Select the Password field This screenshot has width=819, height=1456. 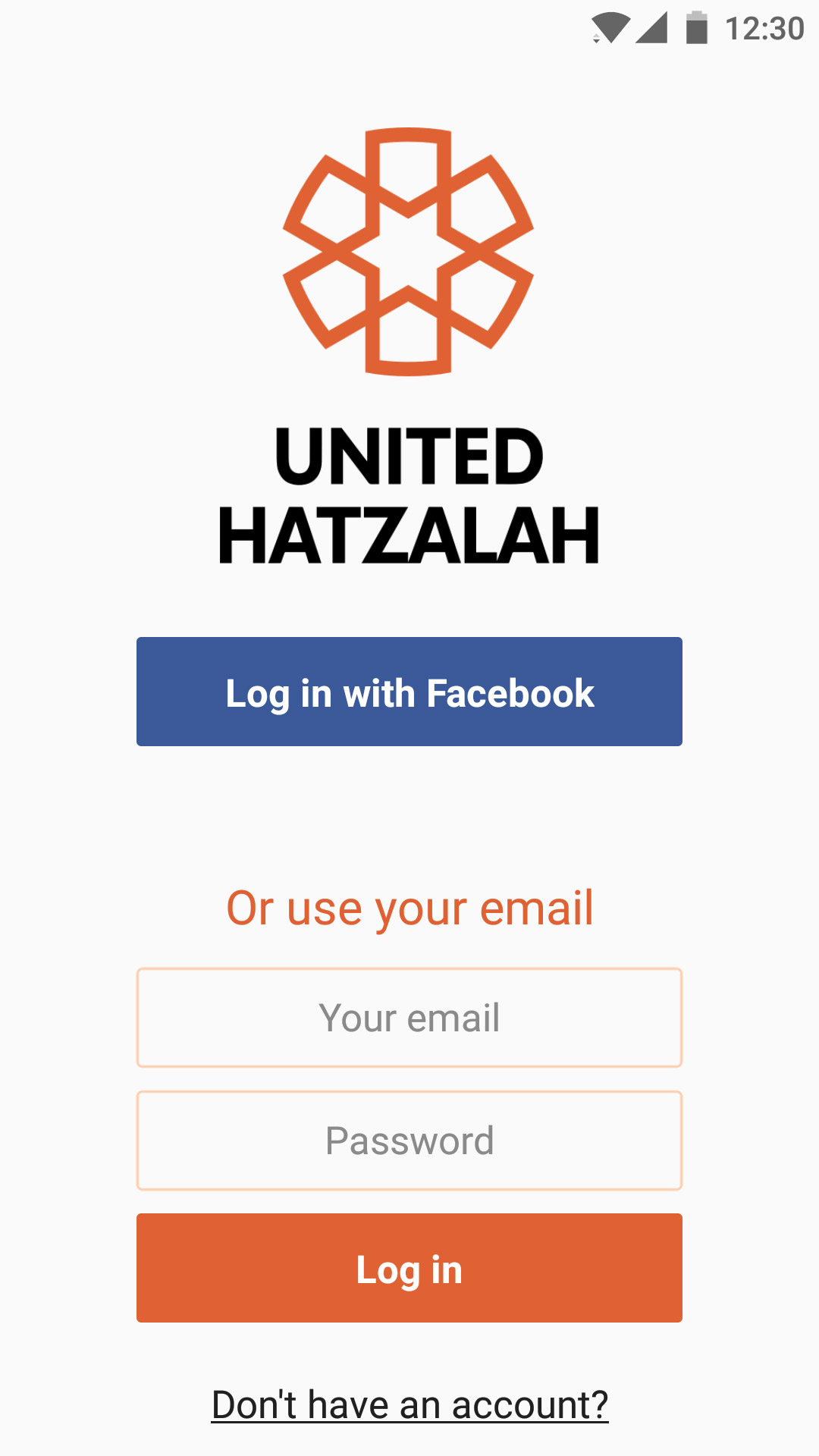click(x=409, y=1141)
